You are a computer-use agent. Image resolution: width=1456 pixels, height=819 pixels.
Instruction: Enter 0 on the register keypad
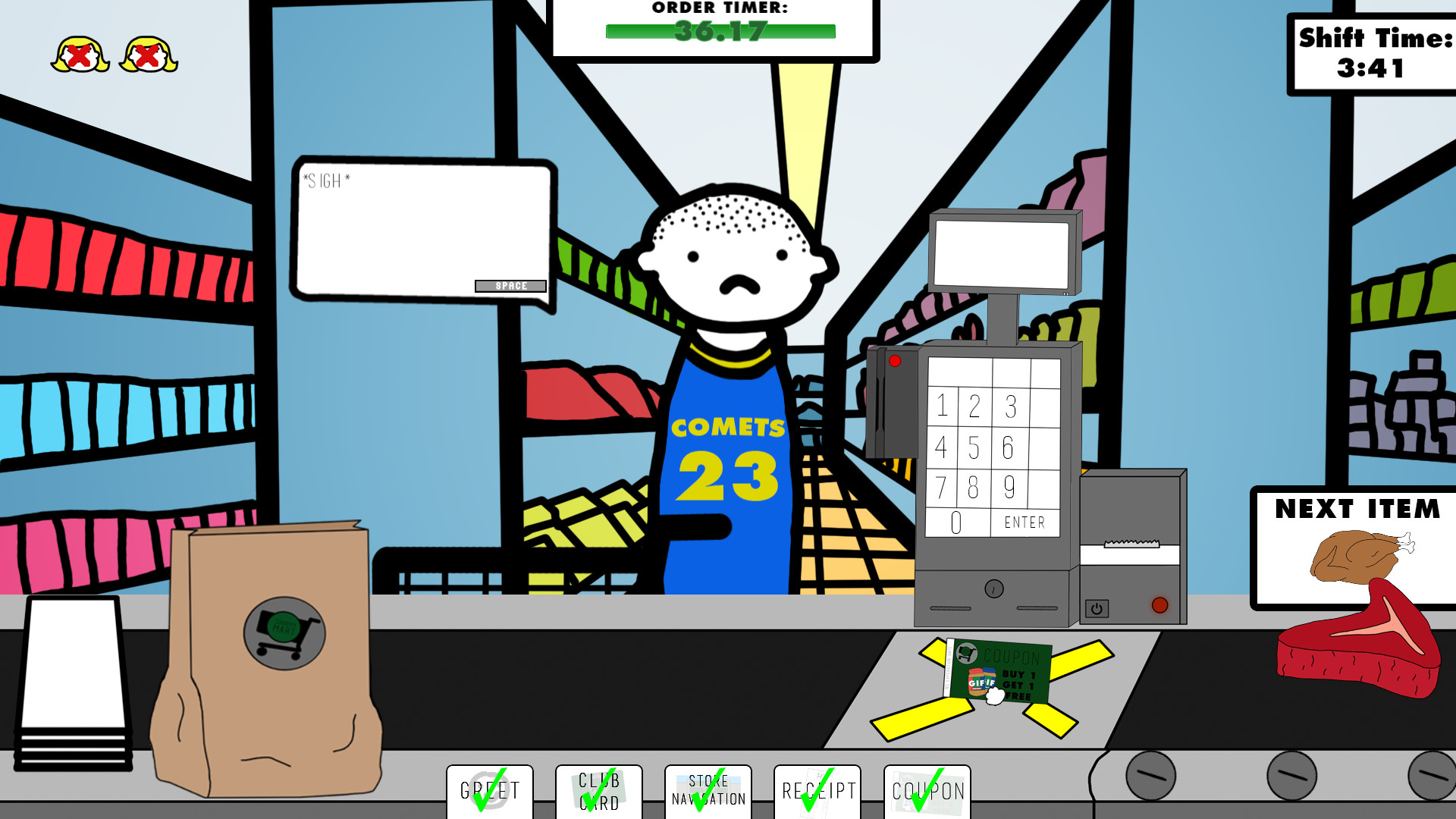pyautogui.click(x=956, y=522)
